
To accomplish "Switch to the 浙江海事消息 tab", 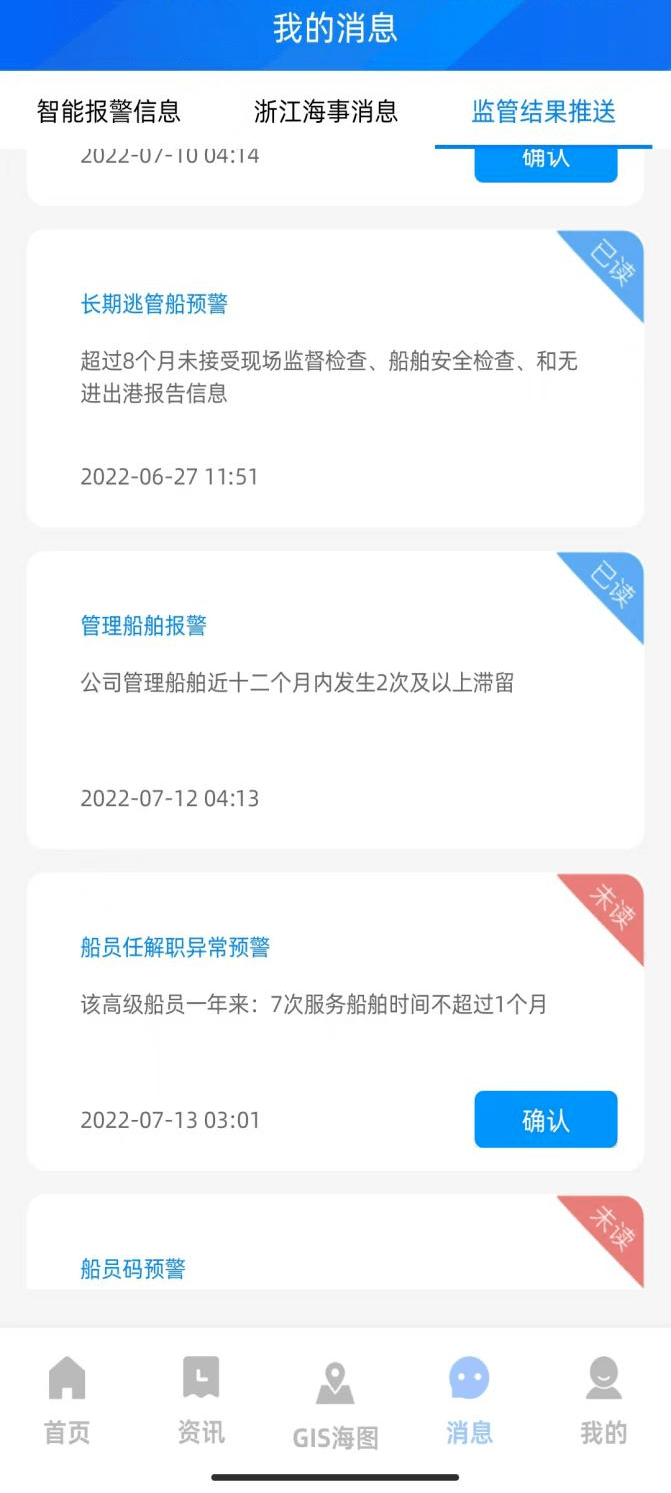I will click(x=326, y=111).
